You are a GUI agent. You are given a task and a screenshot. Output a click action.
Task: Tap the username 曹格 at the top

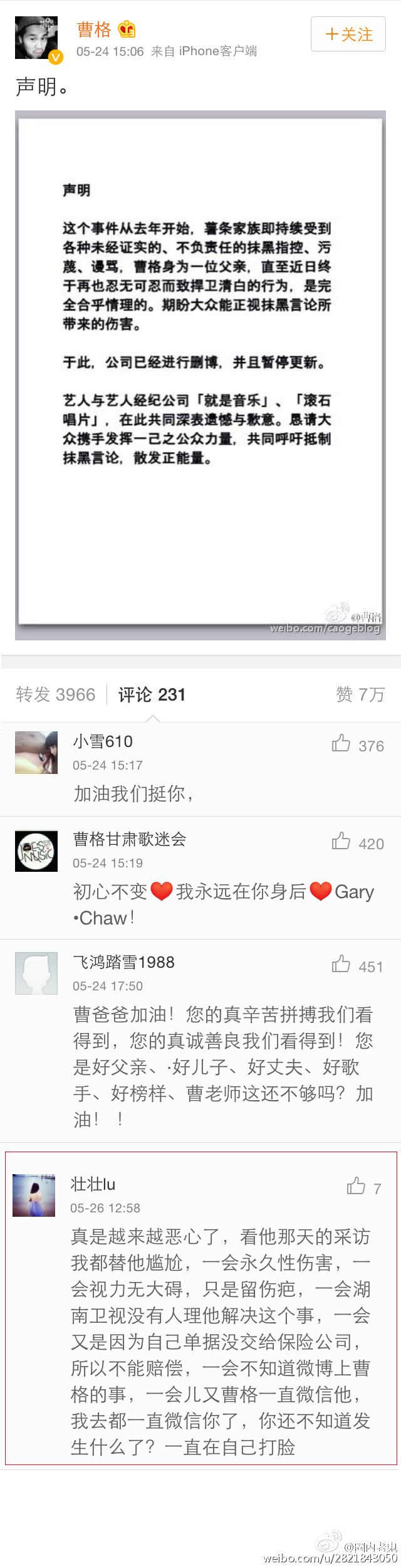[x=94, y=29]
